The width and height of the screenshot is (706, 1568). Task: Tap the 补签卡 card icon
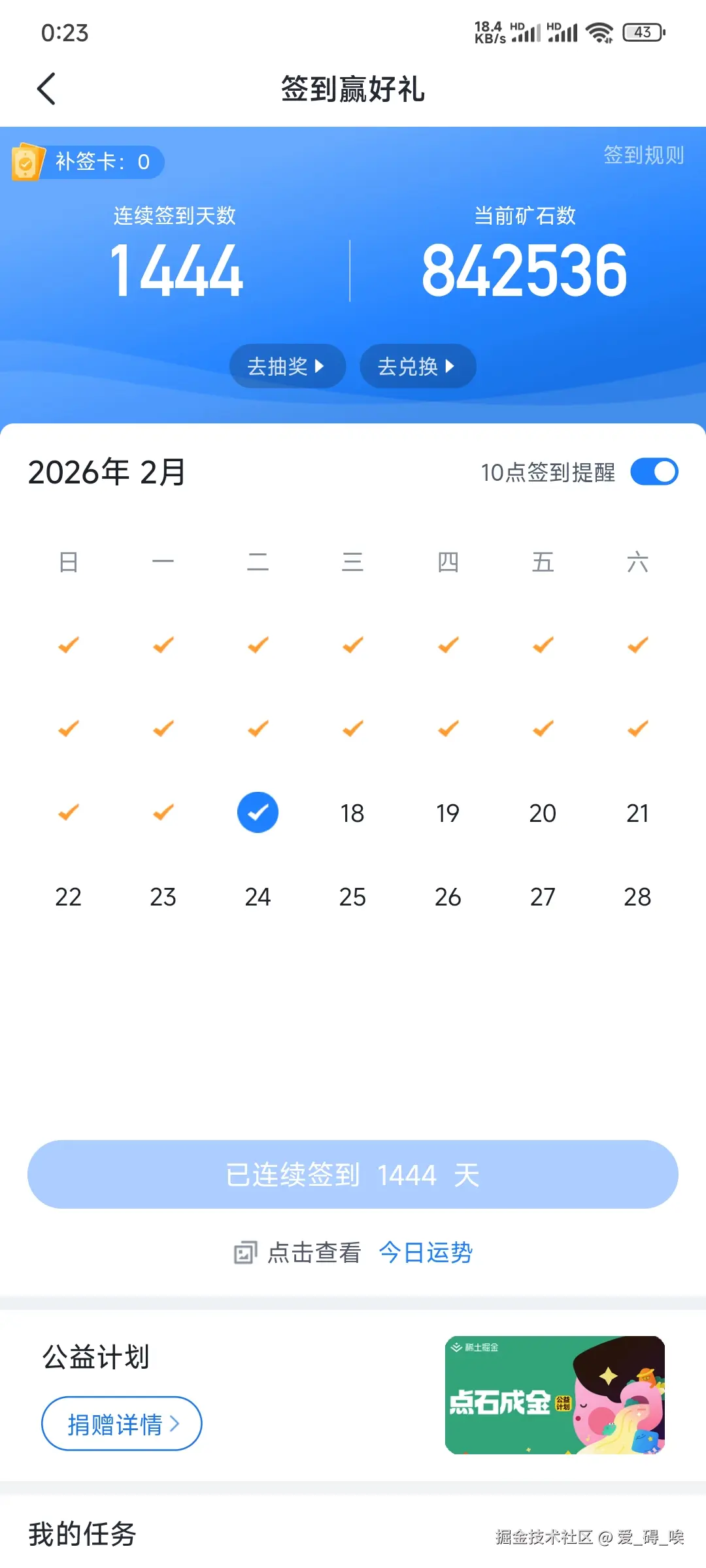click(x=29, y=162)
